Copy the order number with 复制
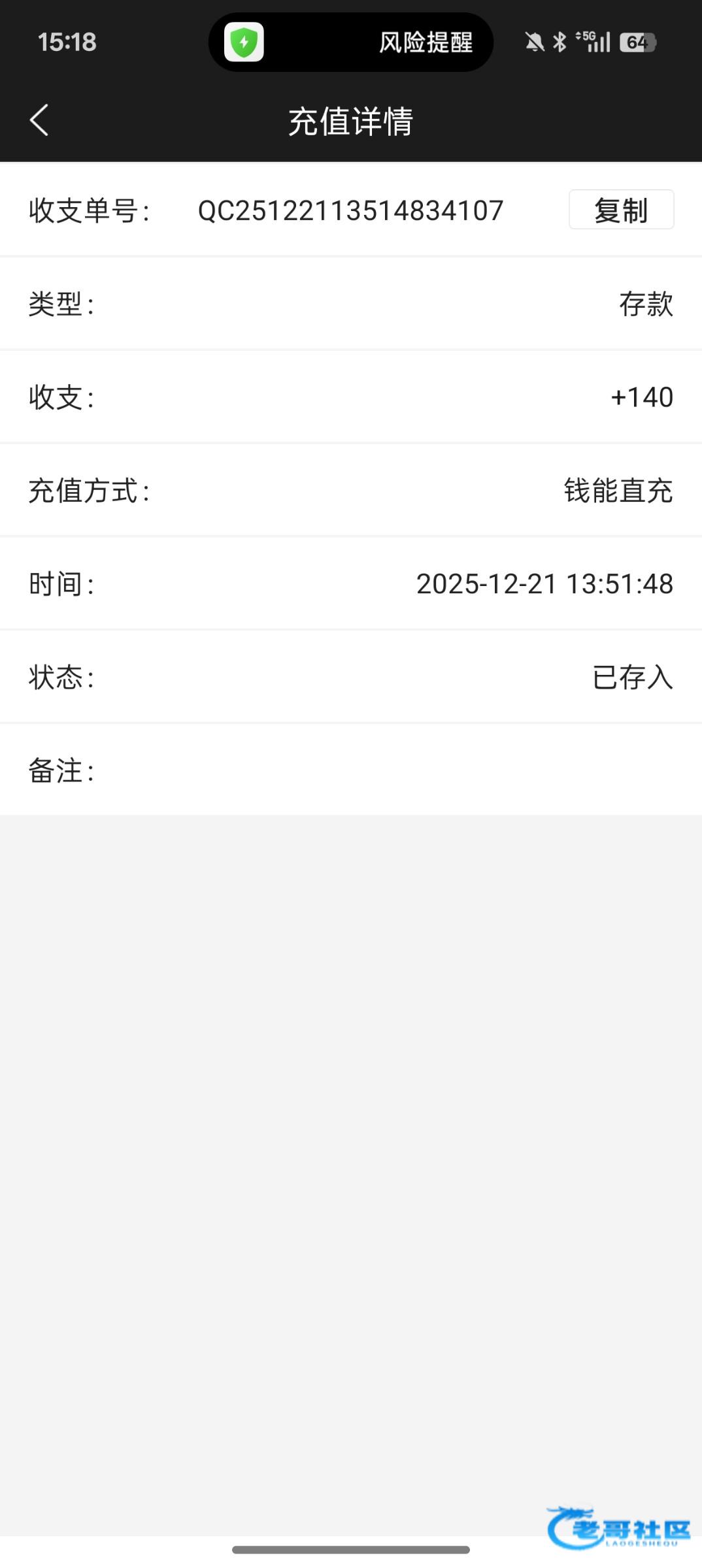 621,210
